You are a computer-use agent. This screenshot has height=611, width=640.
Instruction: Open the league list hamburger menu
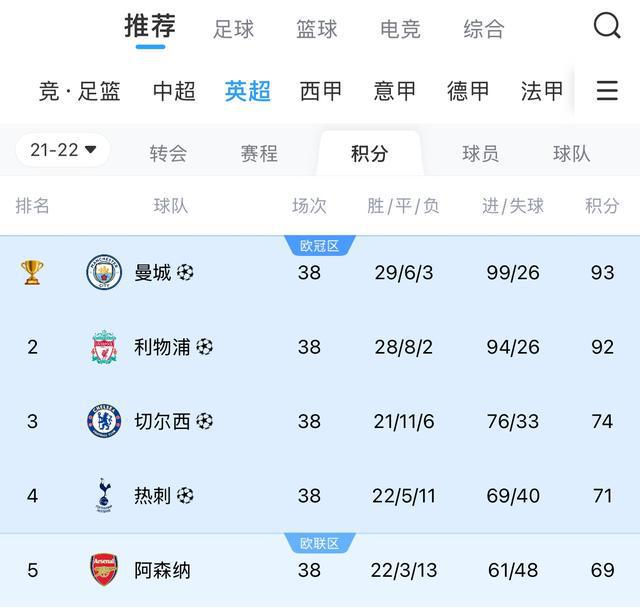pyautogui.click(x=607, y=91)
